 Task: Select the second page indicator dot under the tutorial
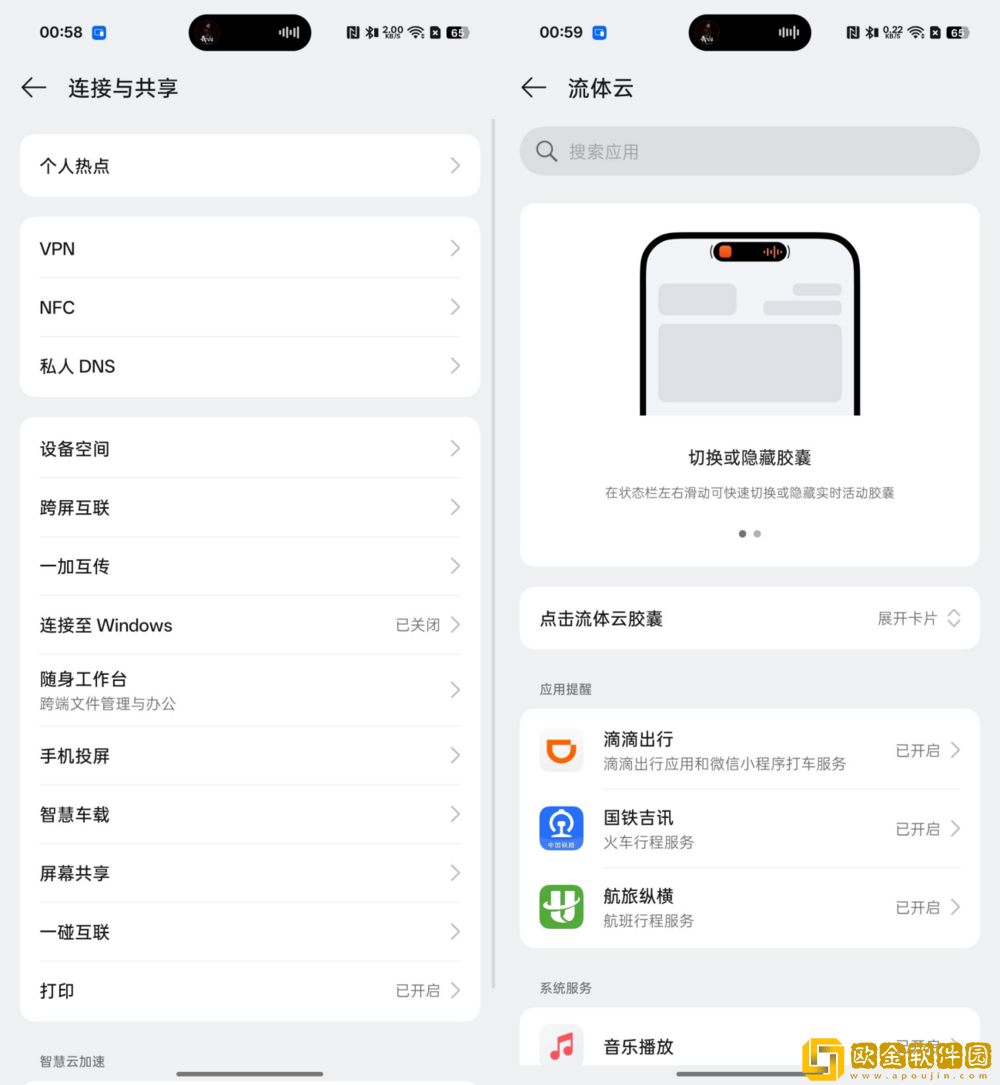[x=757, y=534]
